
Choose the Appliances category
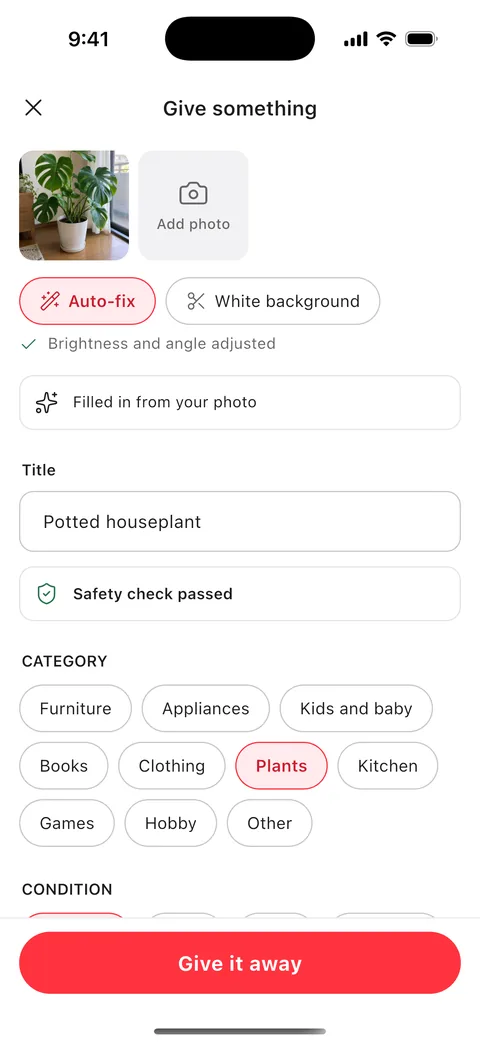(x=206, y=708)
